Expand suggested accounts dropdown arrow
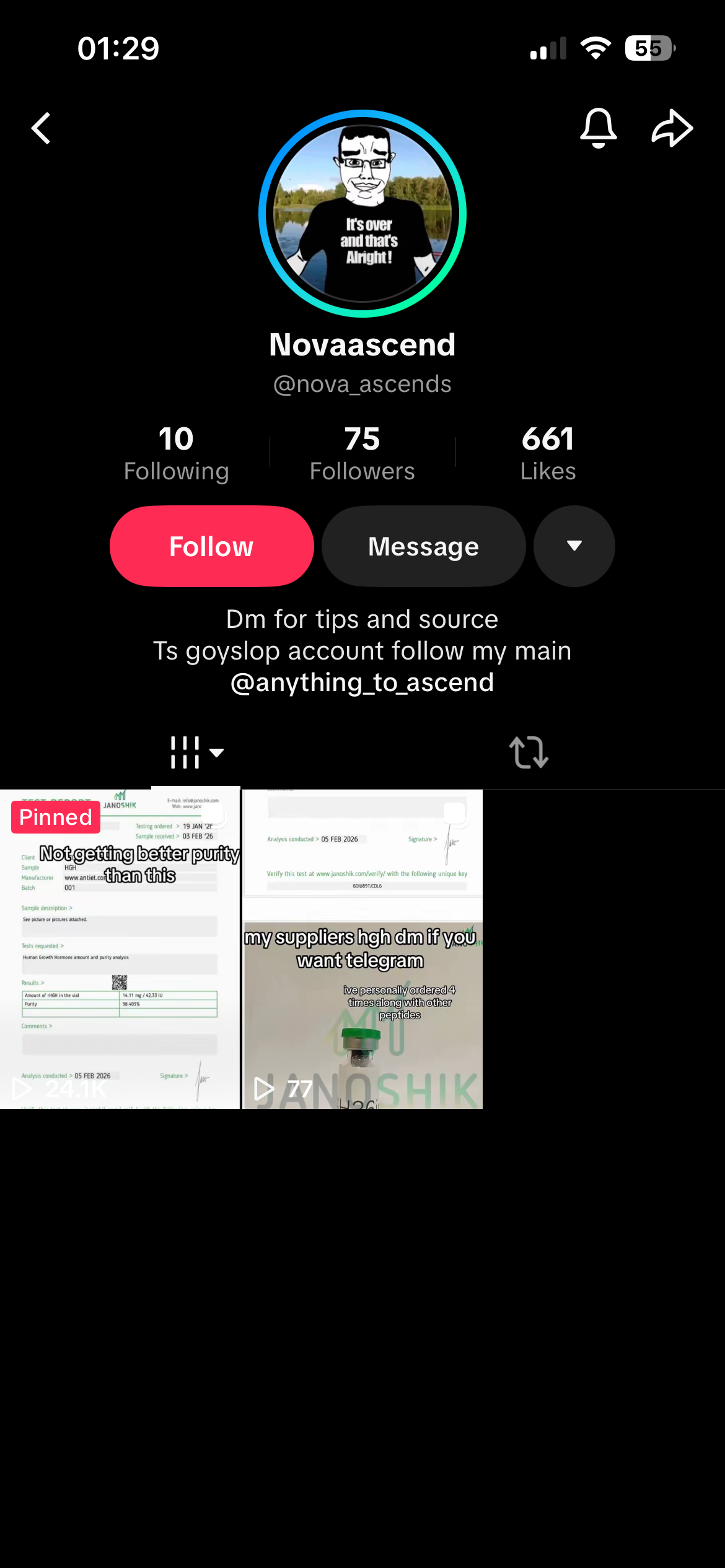 point(574,546)
